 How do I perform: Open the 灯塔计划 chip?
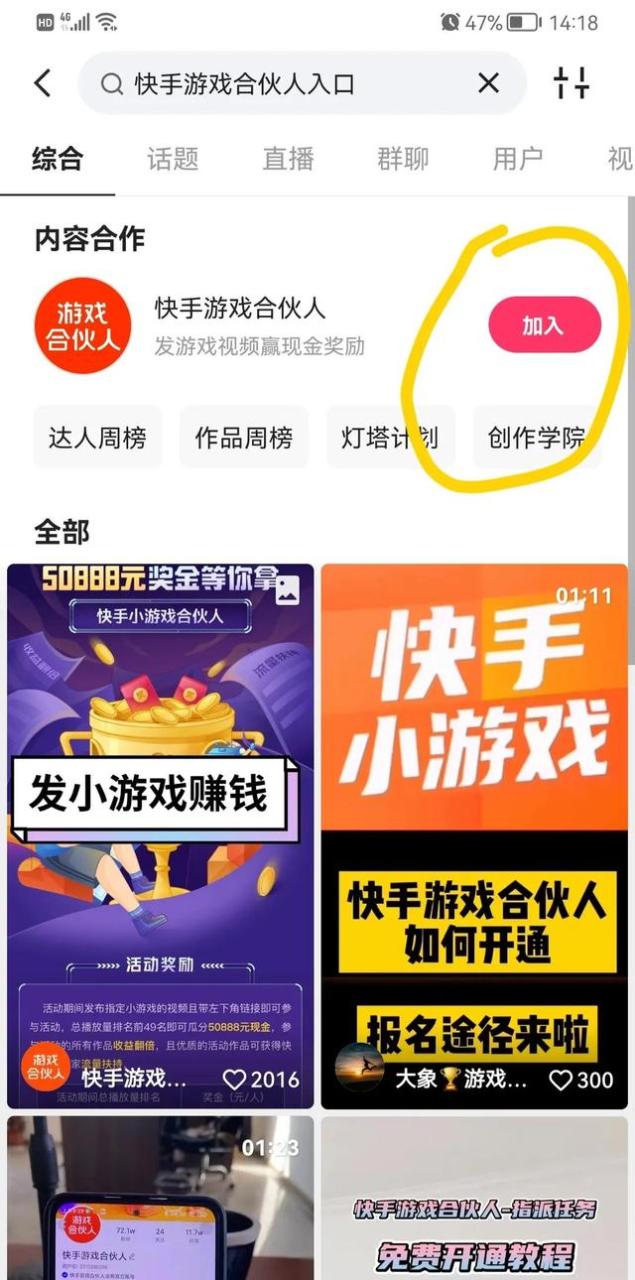pyautogui.click(x=390, y=437)
